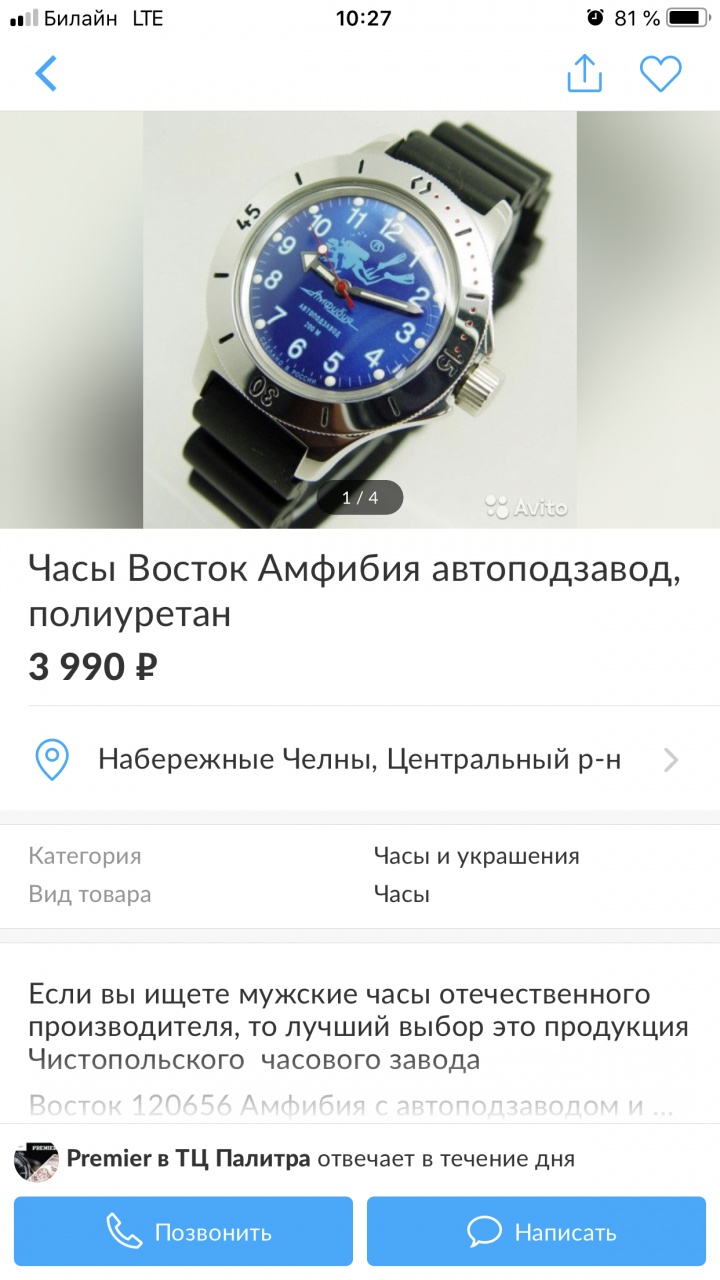Open seller profile Premier в ТЦ Палитра

coord(188,1159)
